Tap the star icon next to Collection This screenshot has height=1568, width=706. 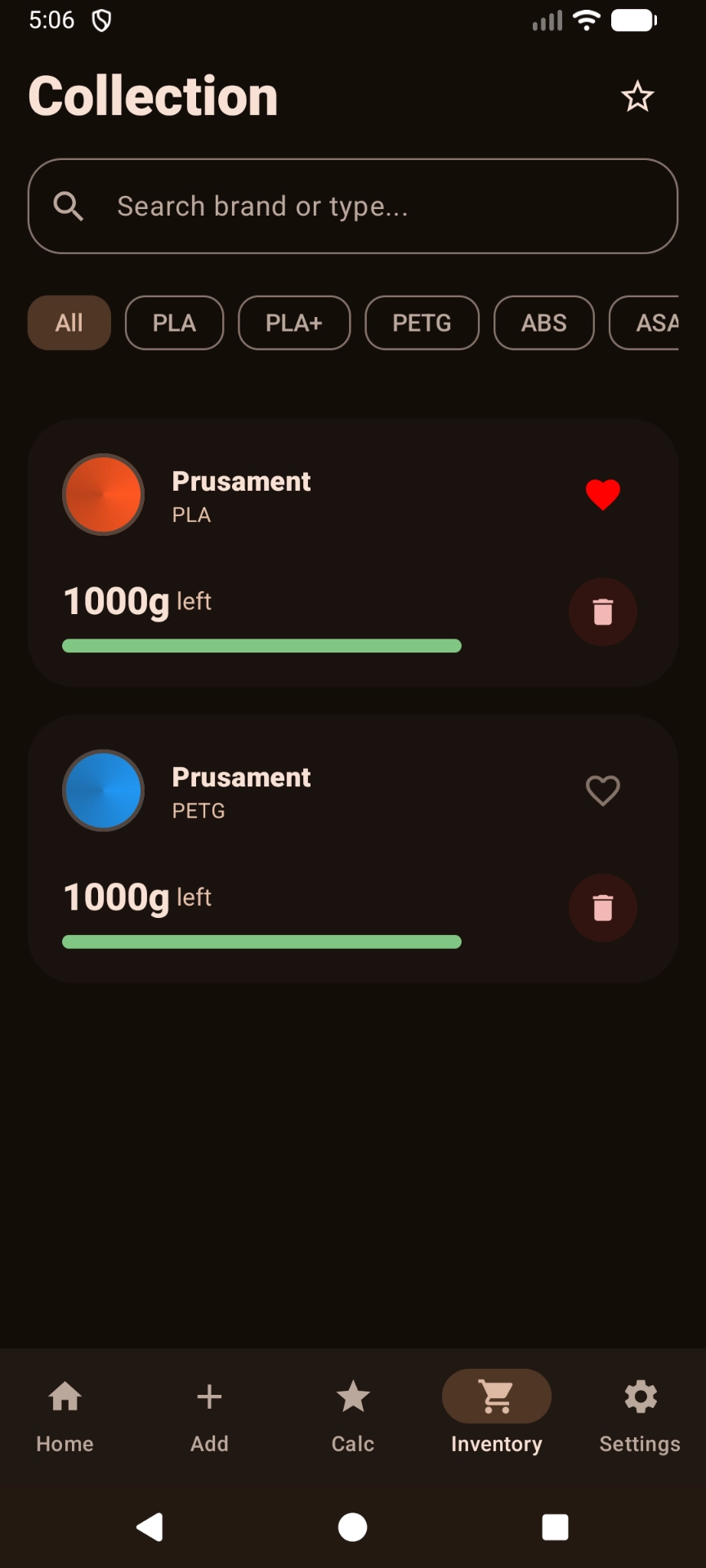[x=637, y=97]
